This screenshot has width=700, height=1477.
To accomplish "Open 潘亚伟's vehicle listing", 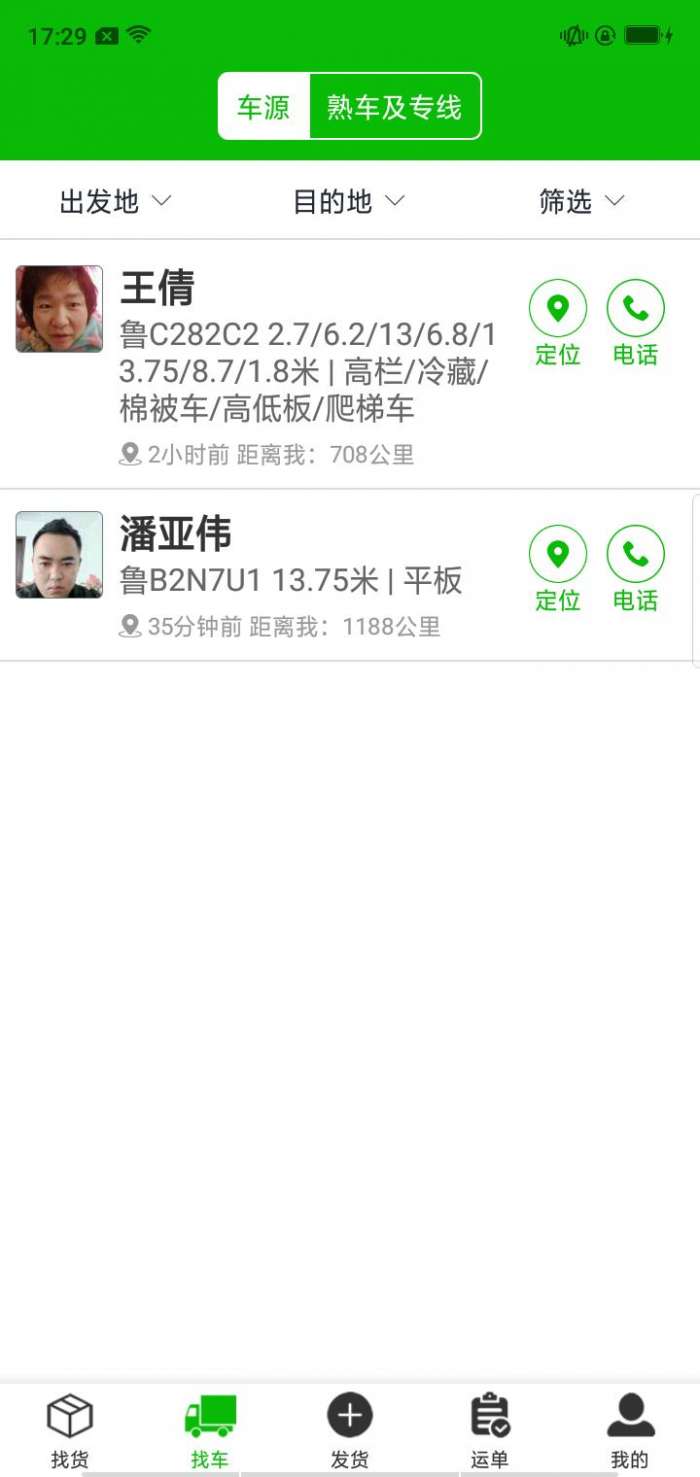I will 300,575.
